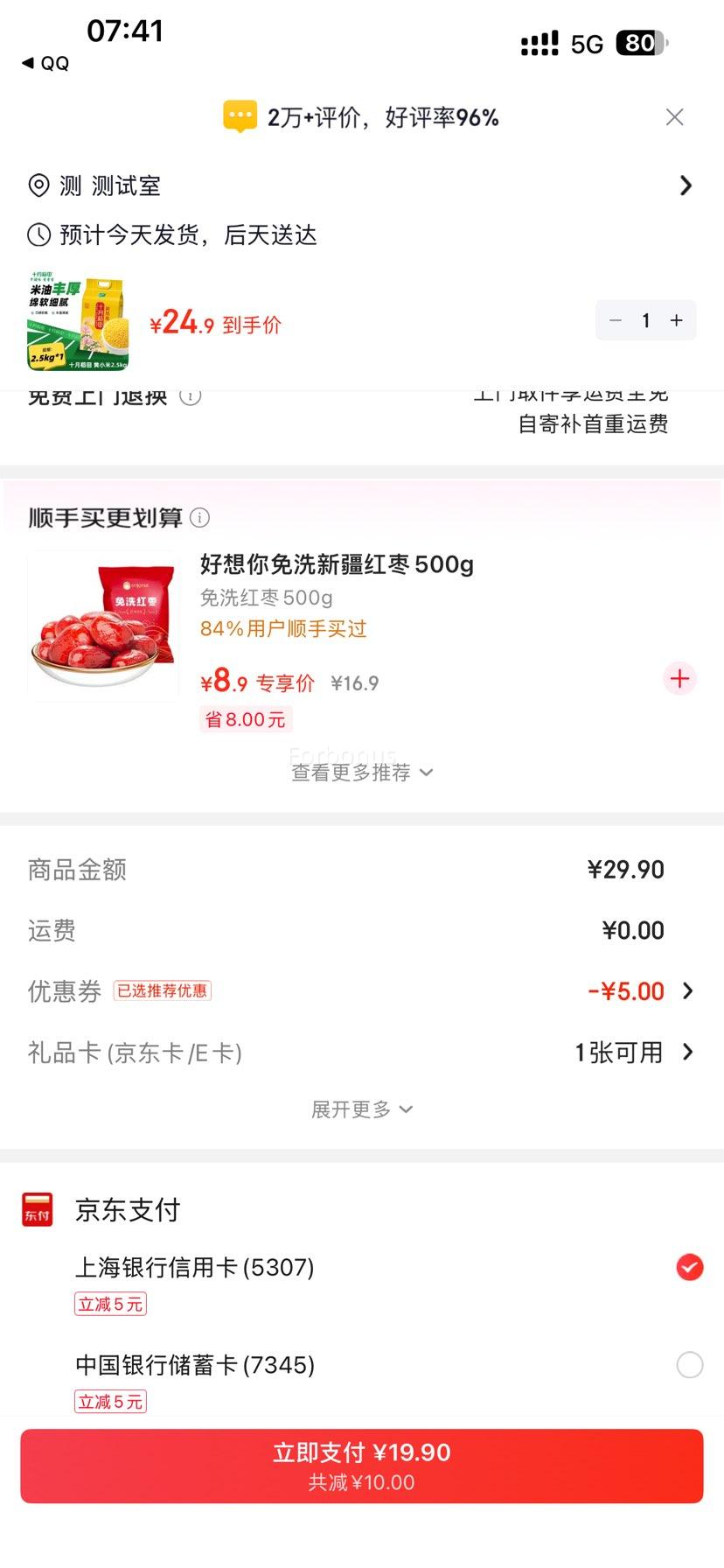Viewport: 724px width, 1568px height.
Task: Click 已选推荐优惠 coupon tag
Action: click(162, 990)
